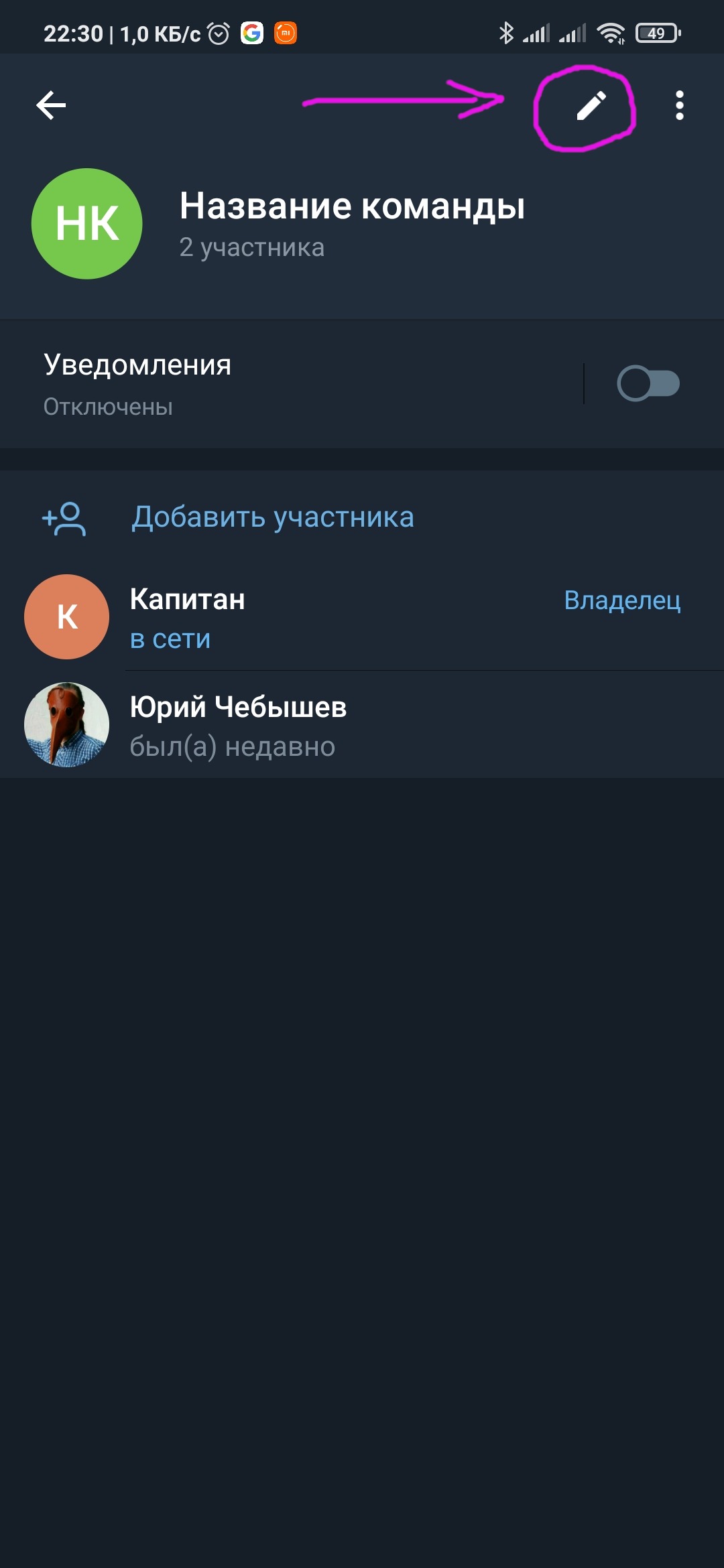724x1568 pixels.
Task: Open the НК group avatar
Action: (87, 224)
